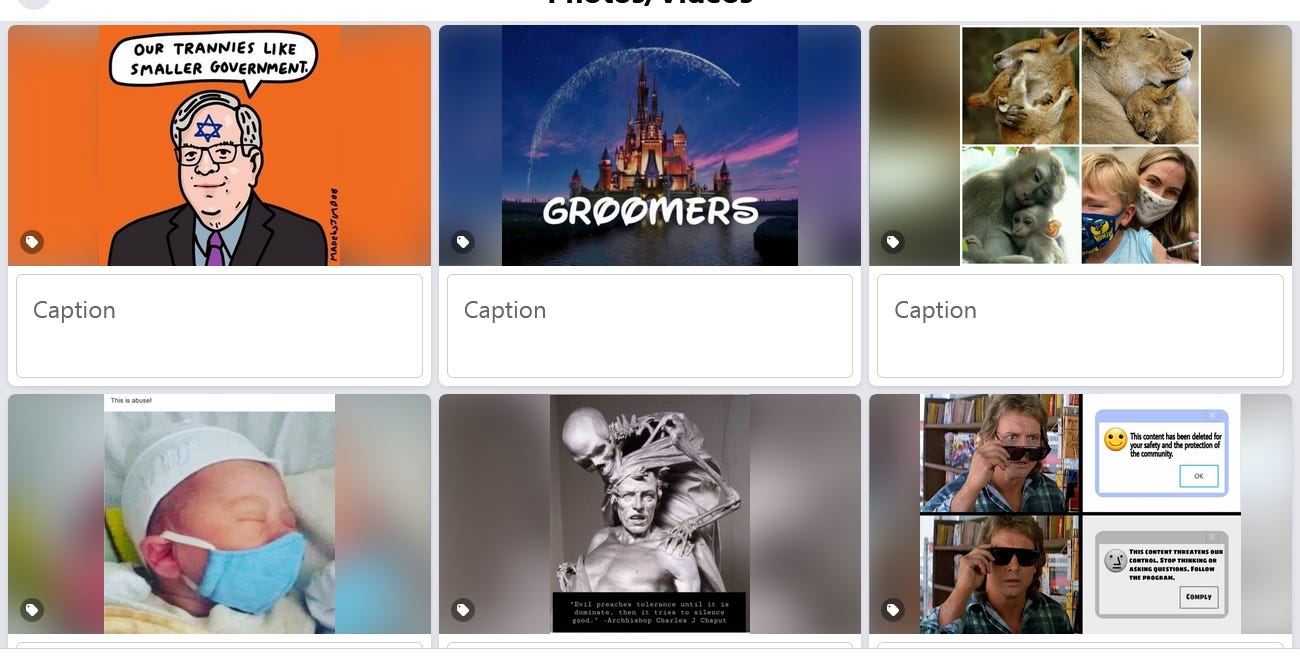Tap the tag icon on the masked baby photo
Screen dimensions: 1300x657
click(32, 610)
